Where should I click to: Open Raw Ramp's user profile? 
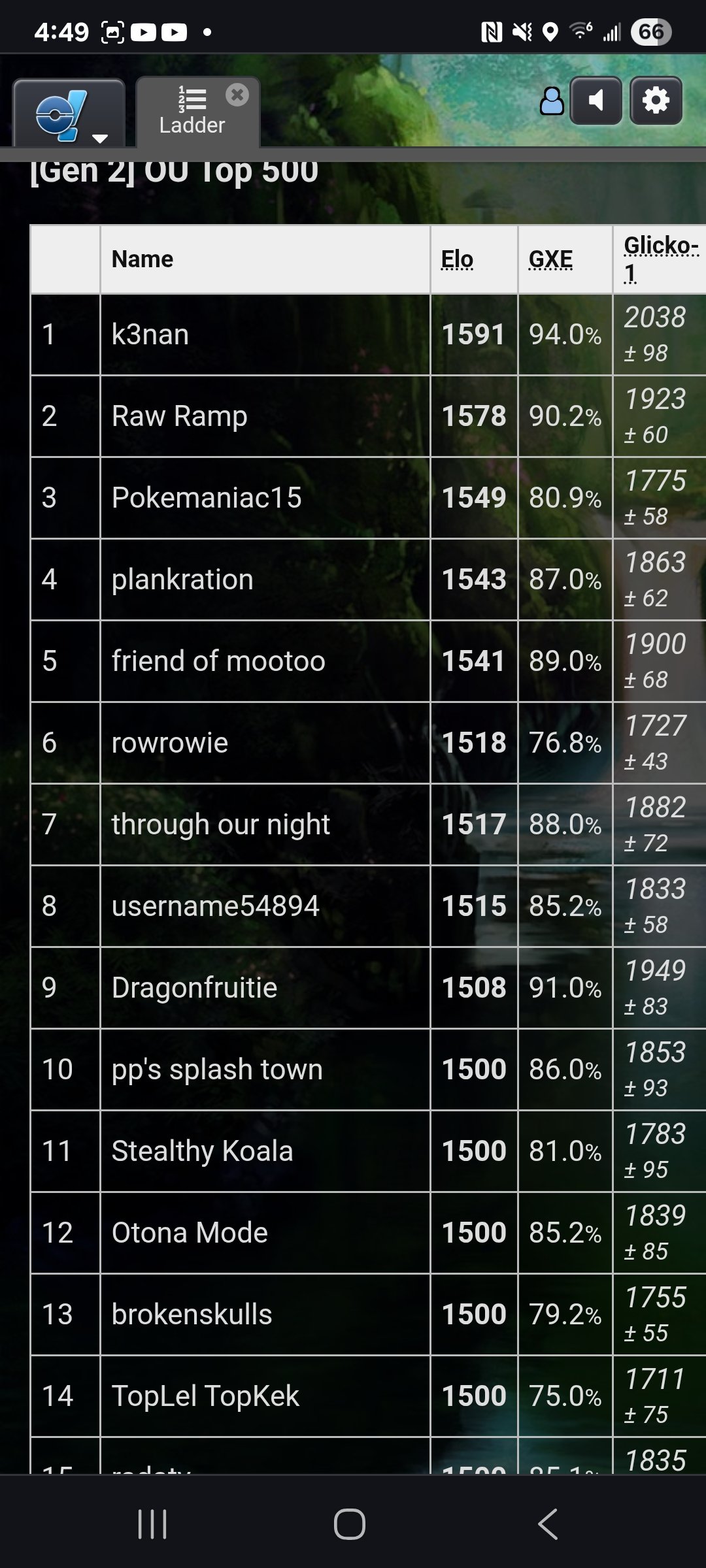pyautogui.click(x=180, y=416)
